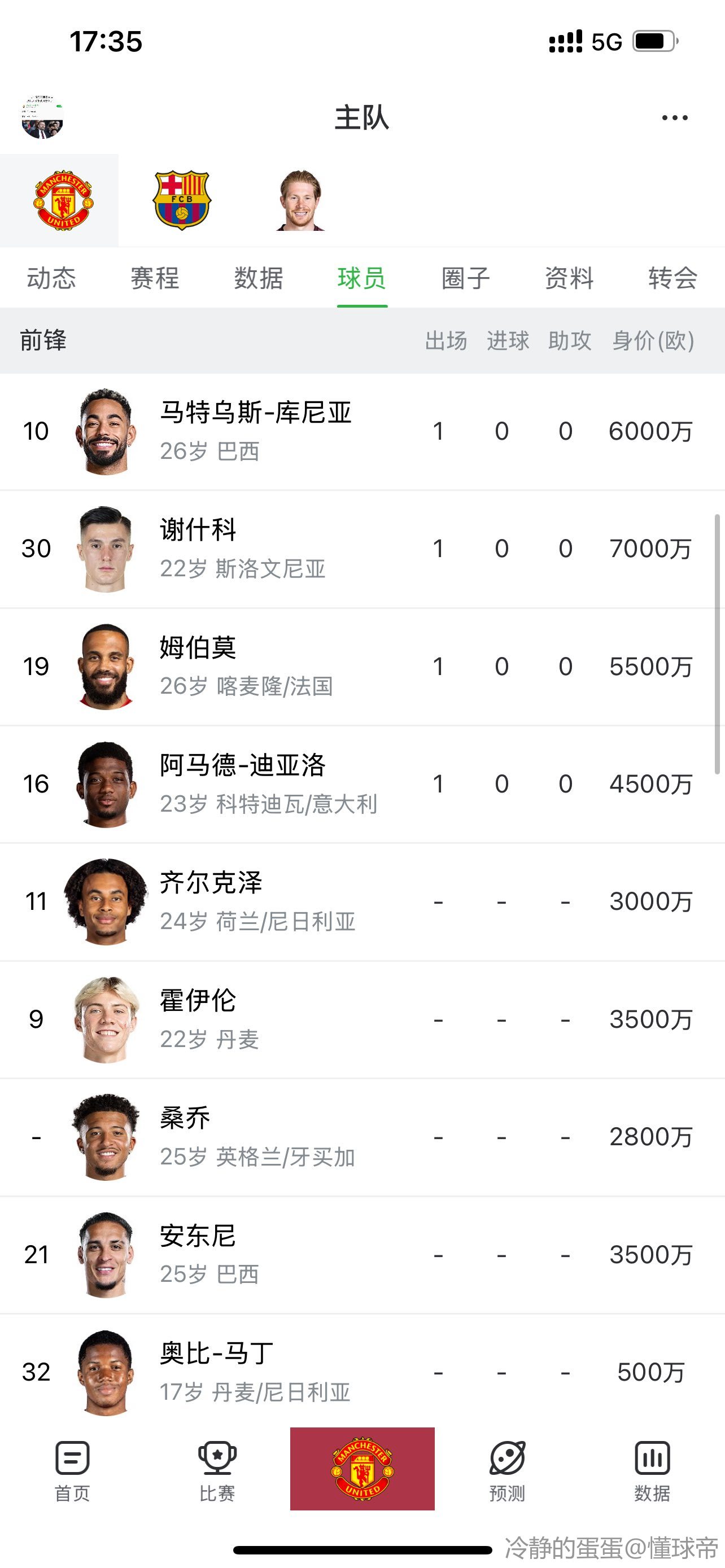Open the 资料 tab
The image size is (725, 1568).
coord(569,278)
